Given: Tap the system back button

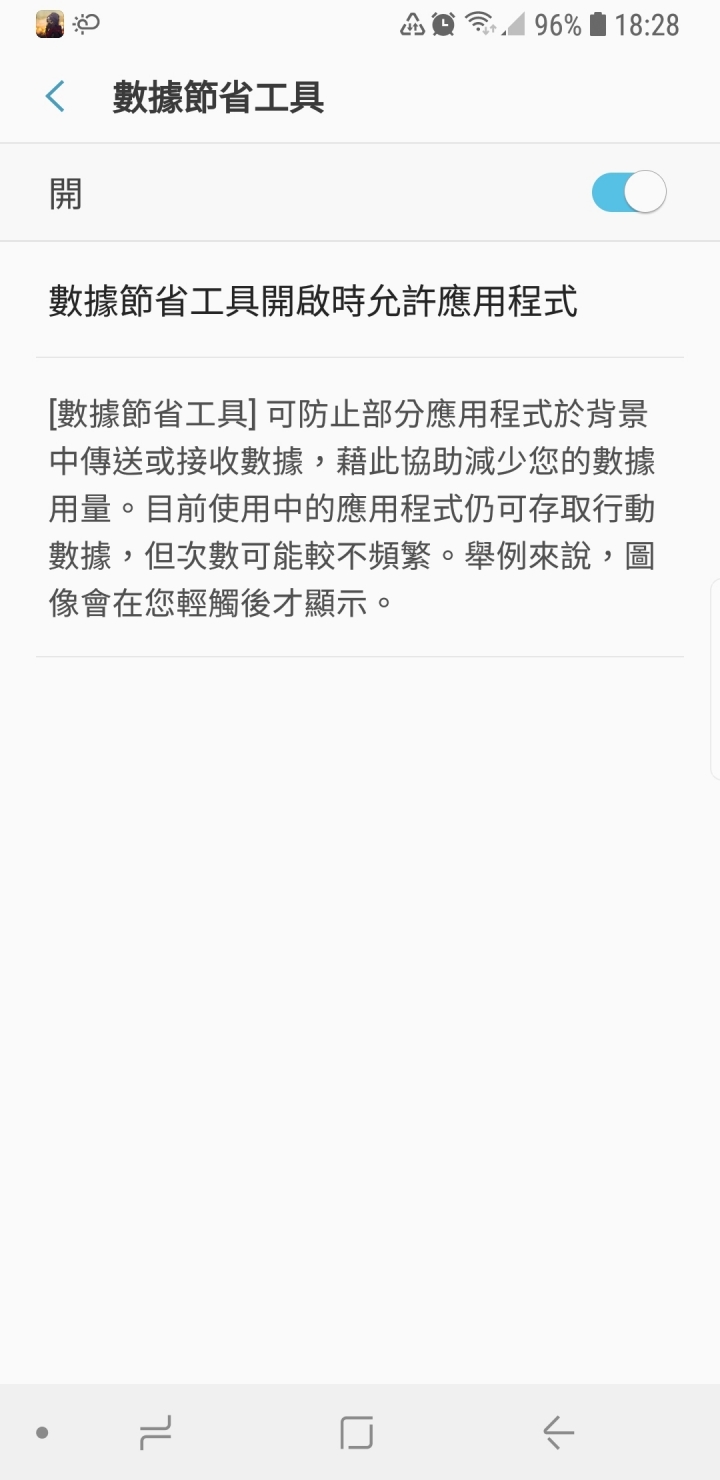Looking at the screenshot, I should coord(558,1433).
